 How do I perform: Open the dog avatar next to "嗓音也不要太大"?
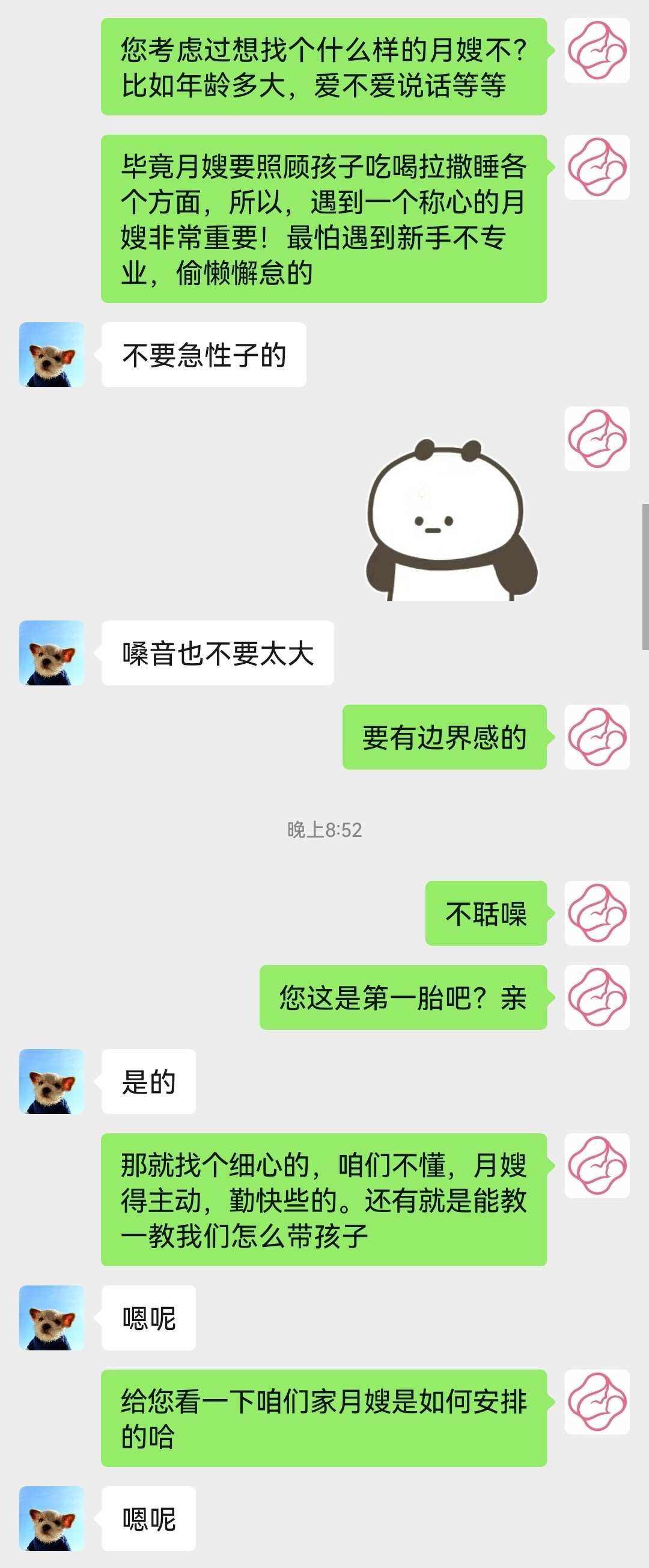(x=52, y=653)
